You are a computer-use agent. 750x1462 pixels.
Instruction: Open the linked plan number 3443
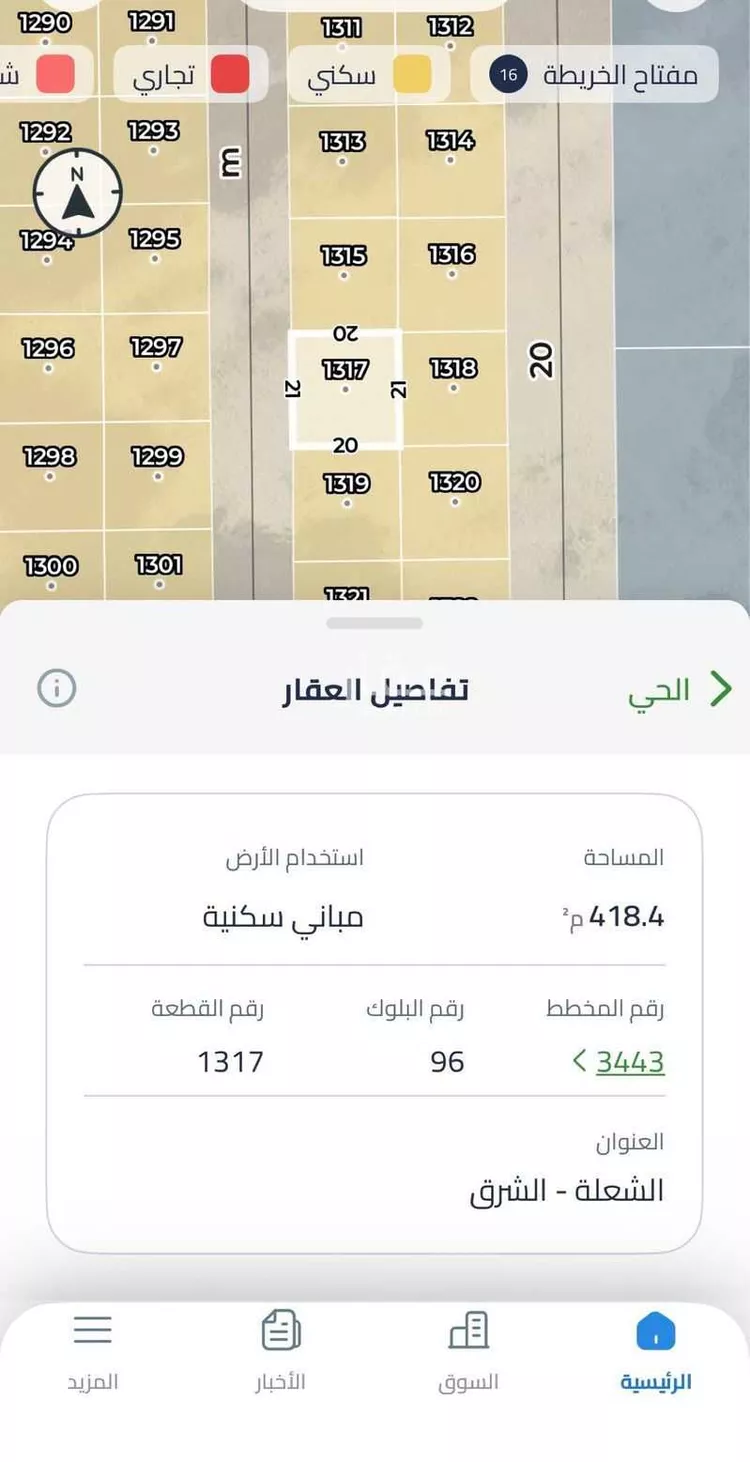click(629, 1062)
